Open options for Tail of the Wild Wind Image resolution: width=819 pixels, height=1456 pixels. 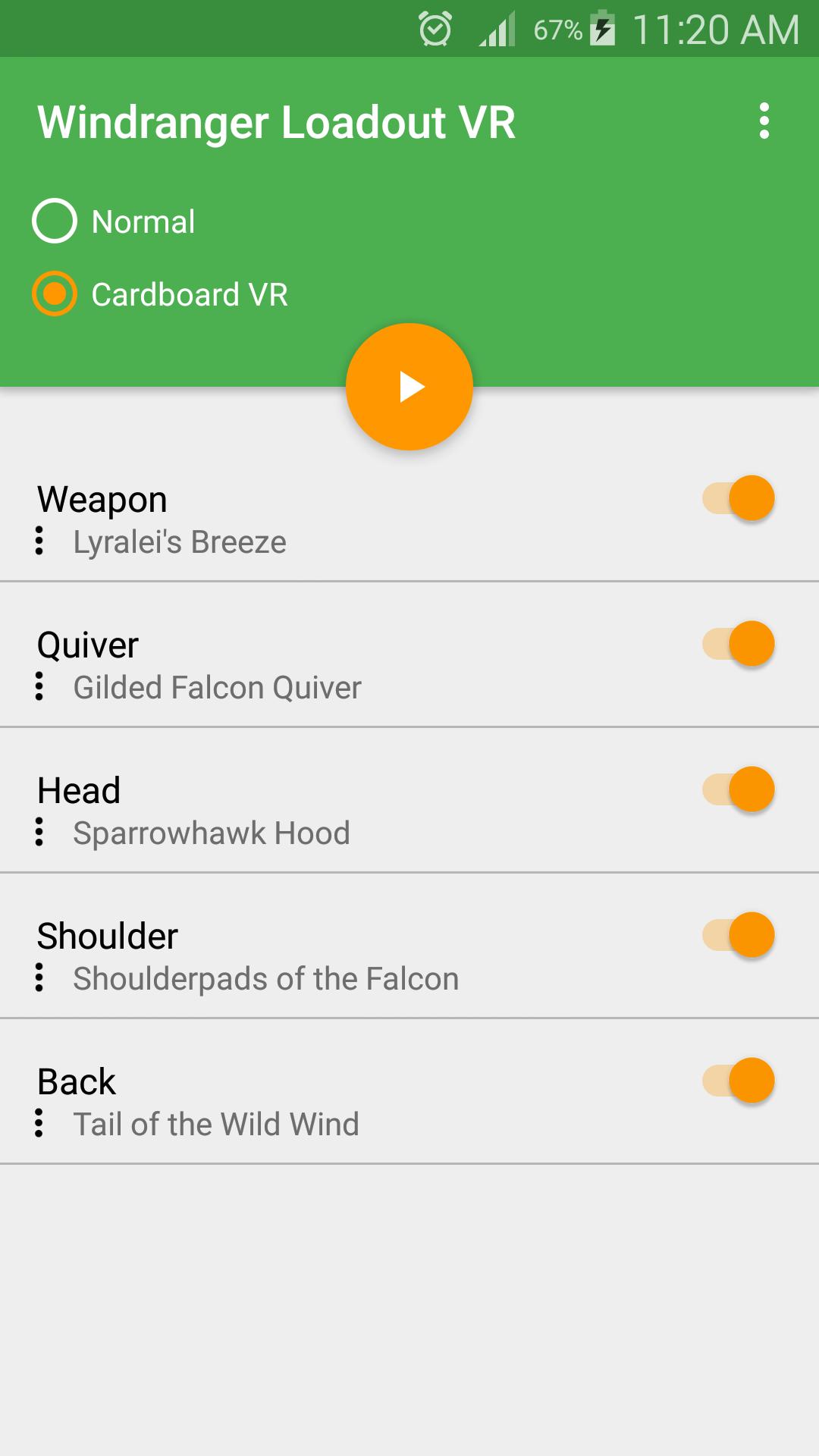click(x=39, y=1124)
